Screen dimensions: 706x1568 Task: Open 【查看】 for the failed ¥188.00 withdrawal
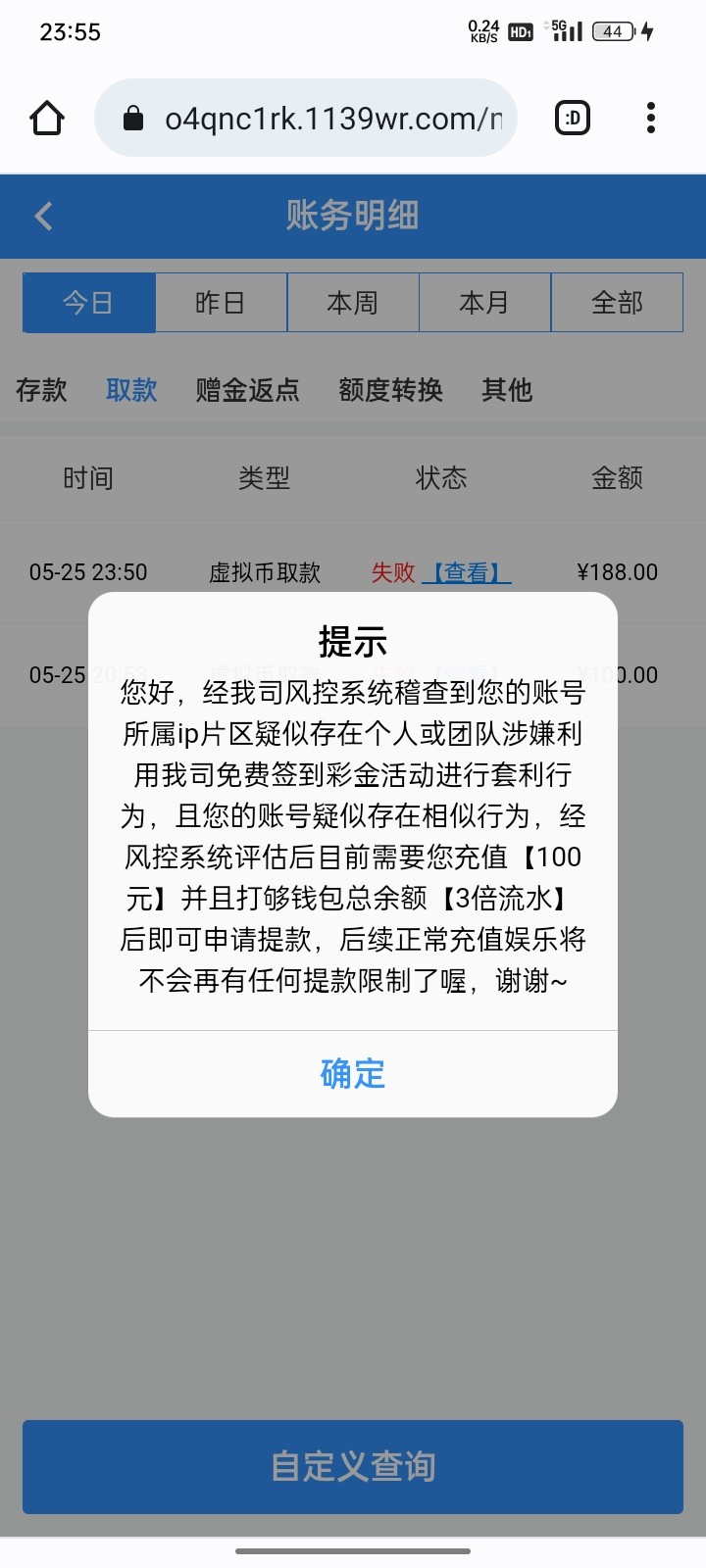coord(467,572)
